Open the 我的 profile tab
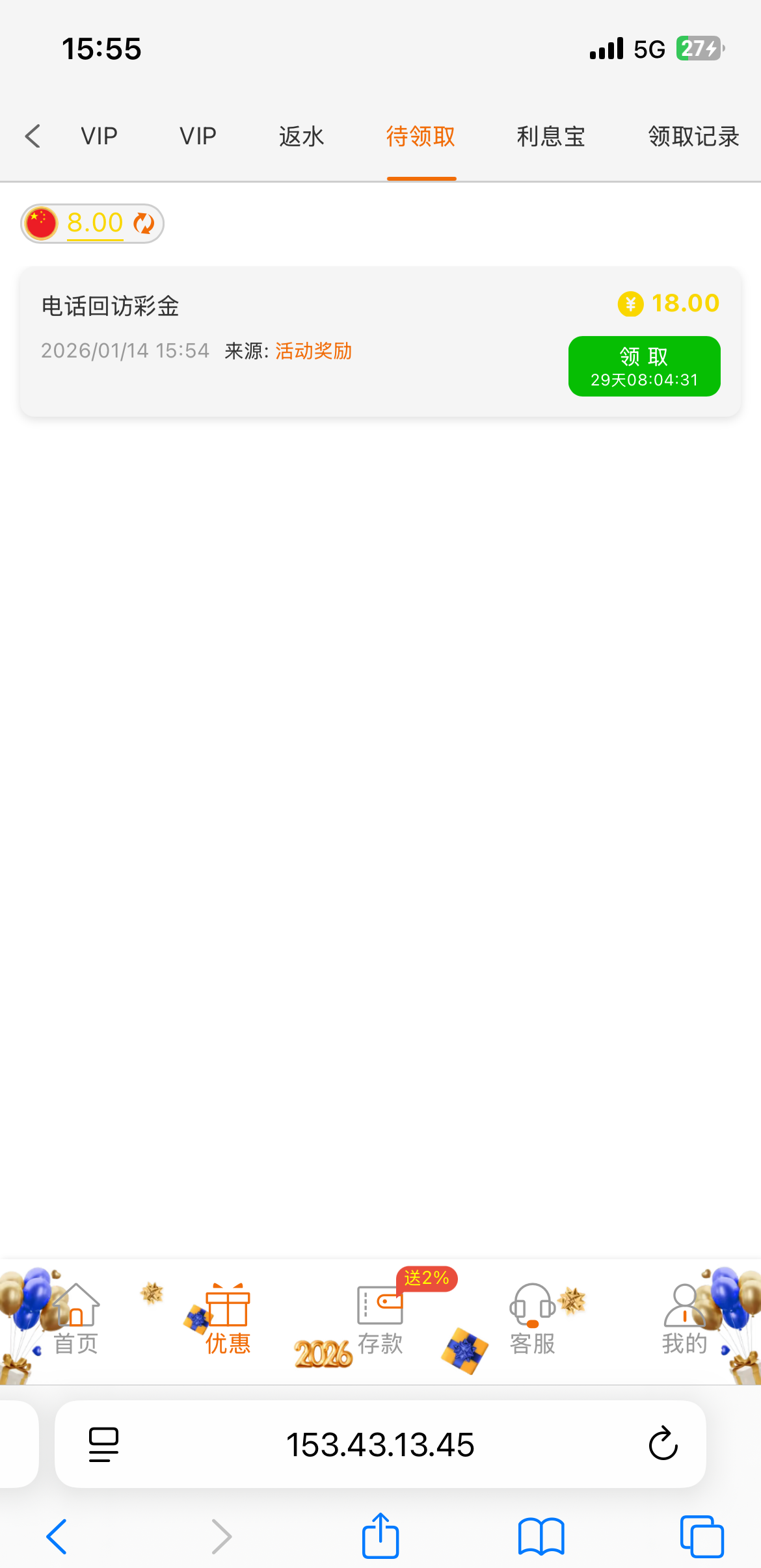761x1568 pixels. (x=684, y=1320)
